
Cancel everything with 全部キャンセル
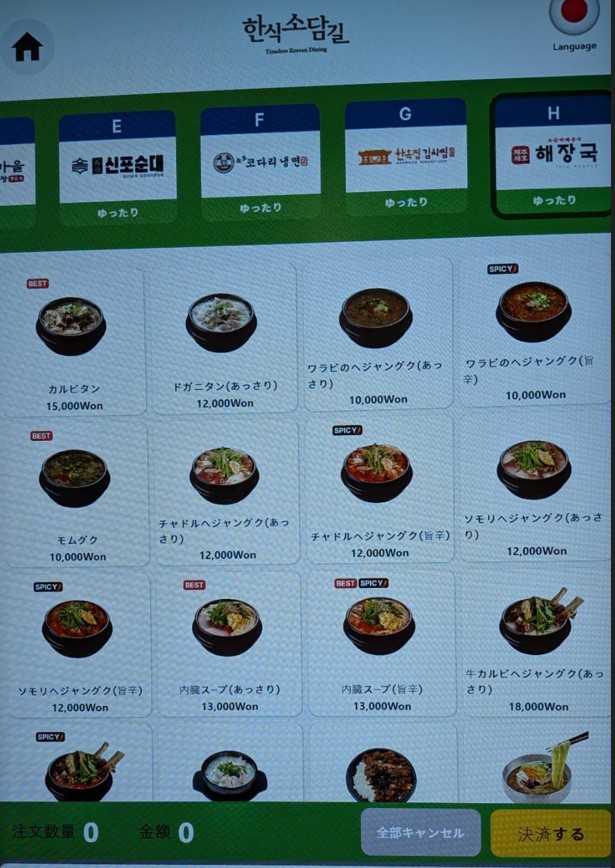[420, 833]
